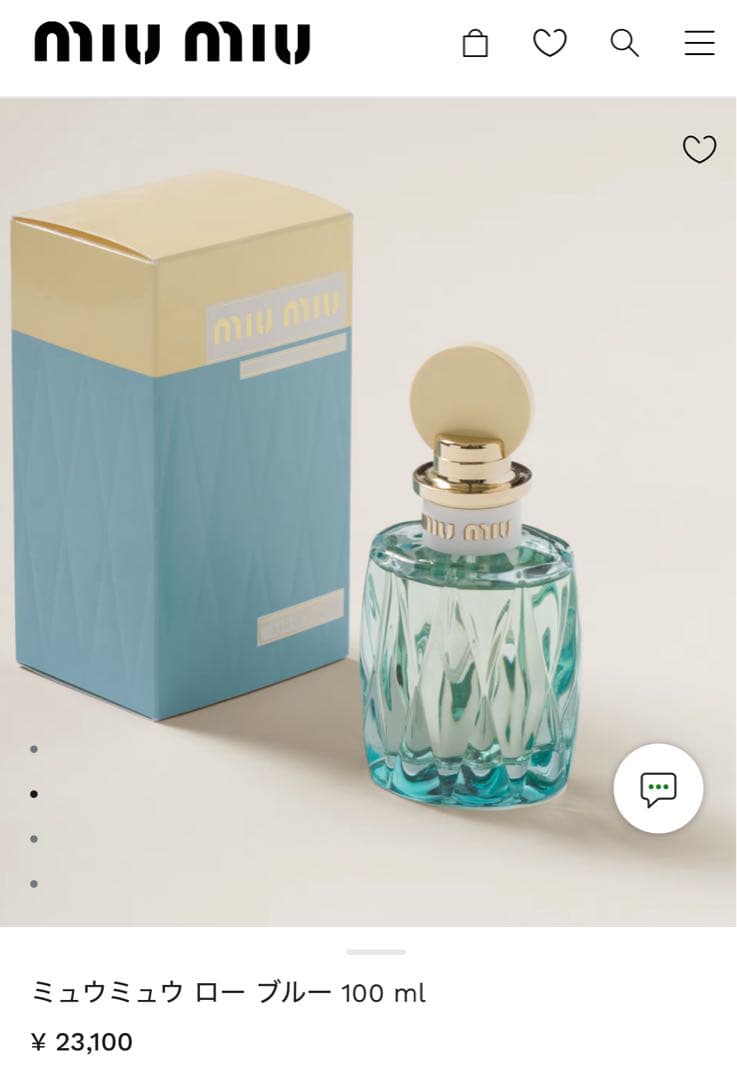Click the product name ミュウミュウ ロー ブルー
Viewport: 737px width, 1080px height.
click(x=227, y=991)
